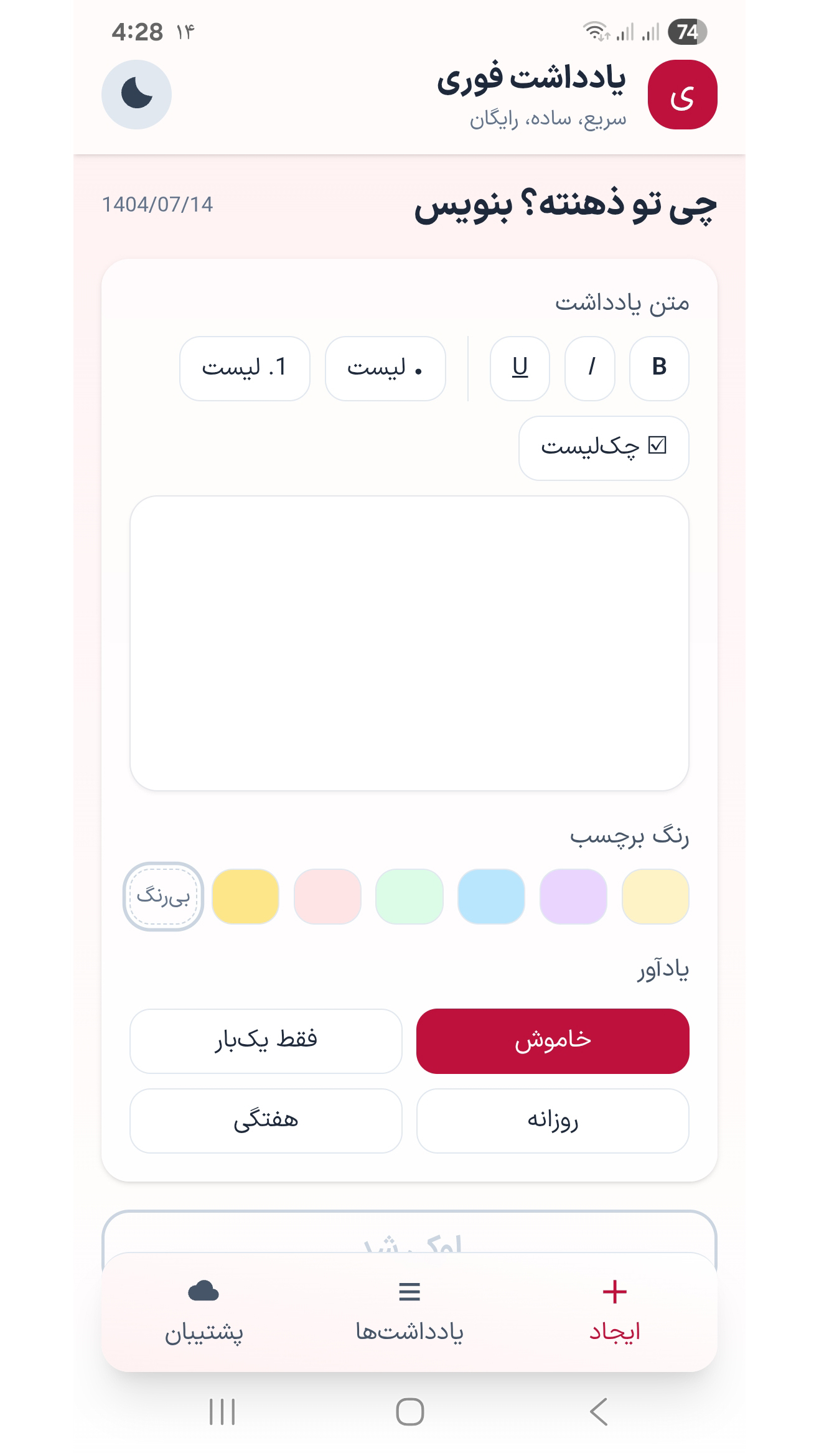Viewport: 819px width, 1456px height.
Task: Toggle dark mode with the moon icon
Action: coord(136,95)
